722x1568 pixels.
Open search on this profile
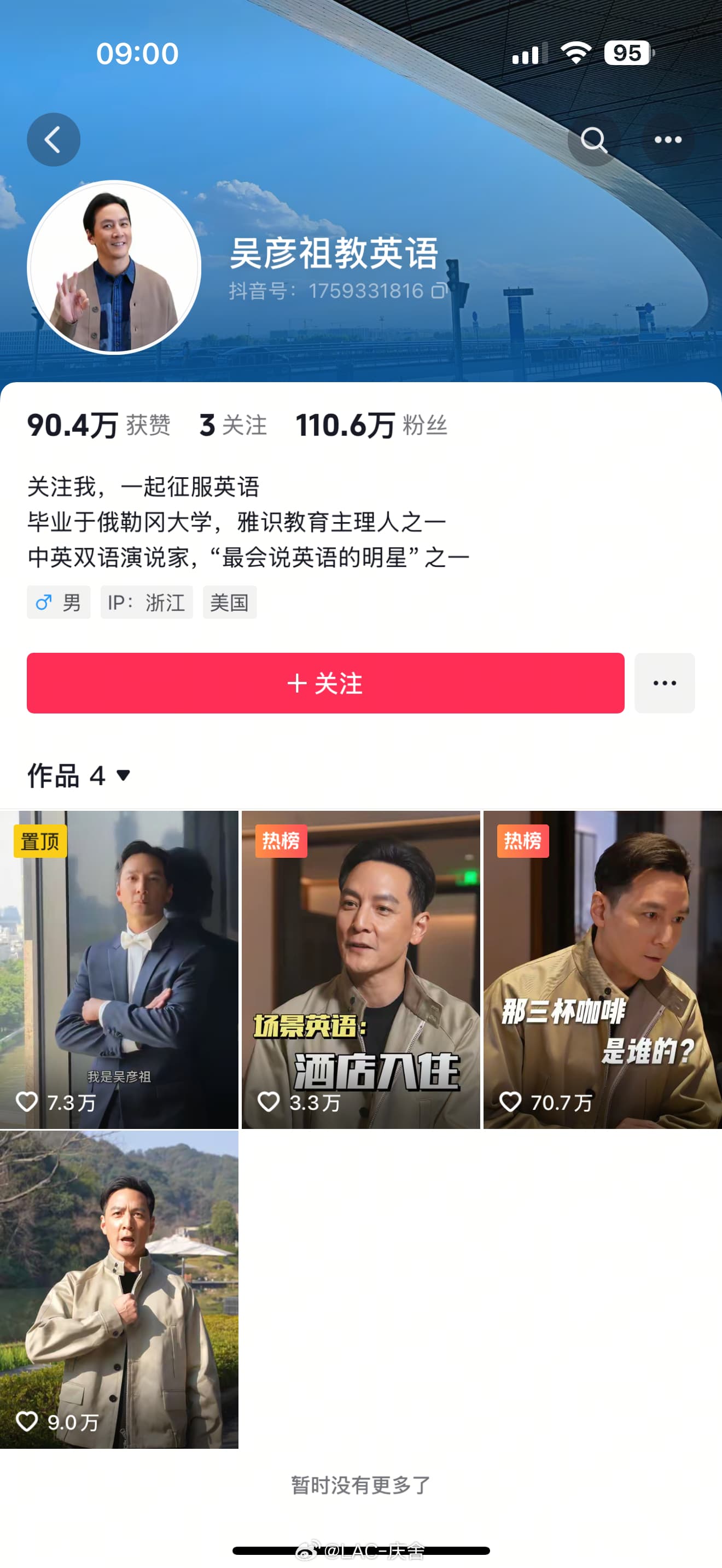(593, 139)
